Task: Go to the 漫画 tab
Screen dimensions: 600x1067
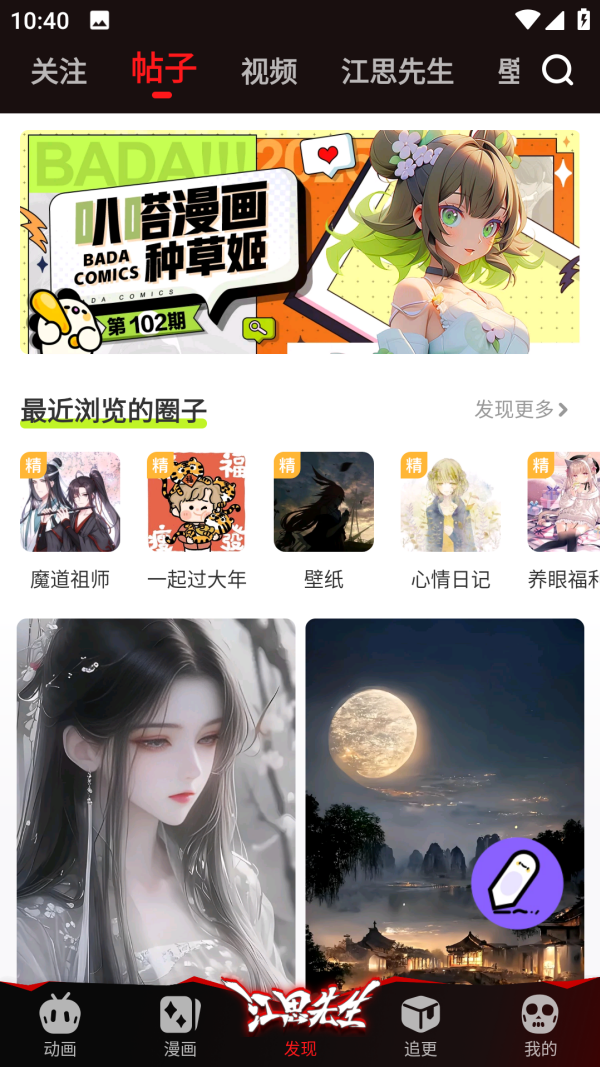Action: [180, 1026]
